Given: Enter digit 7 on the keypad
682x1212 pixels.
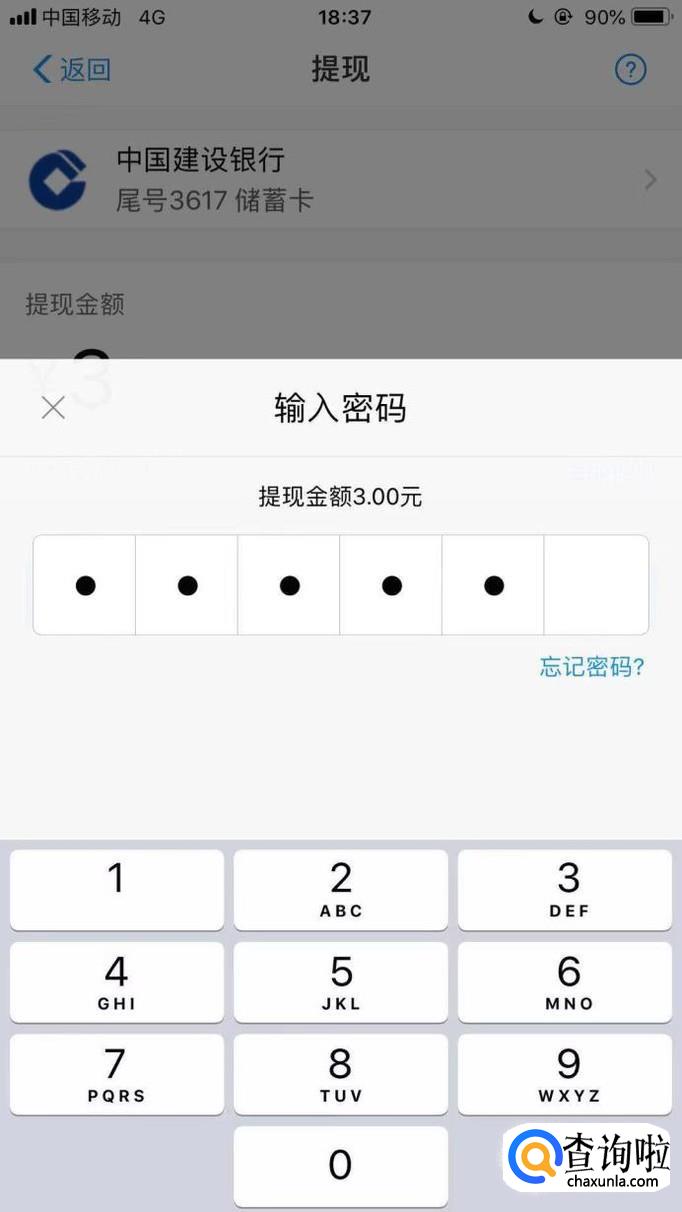Looking at the screenshot, I should [117, 1074].
